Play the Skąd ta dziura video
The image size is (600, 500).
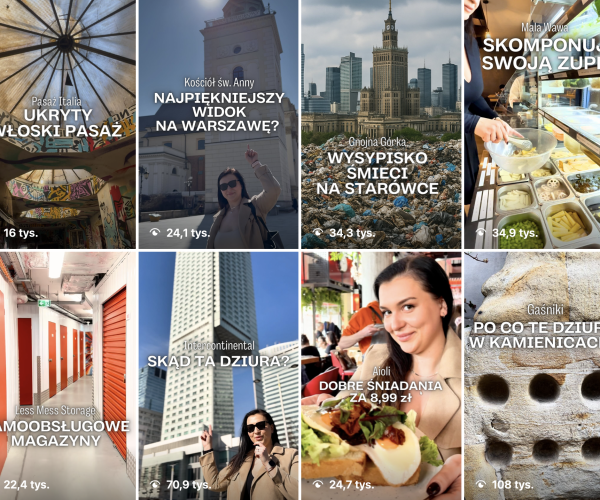point(217,375)
